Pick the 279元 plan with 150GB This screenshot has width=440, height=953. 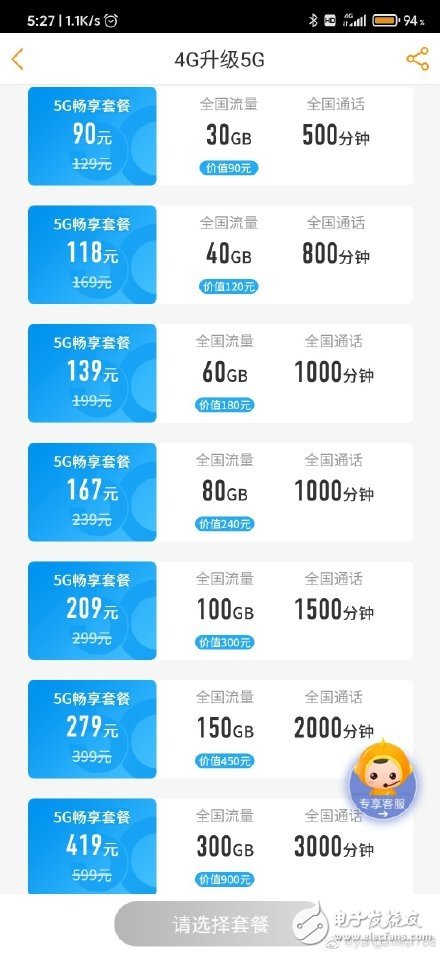[x=221, y=729]
